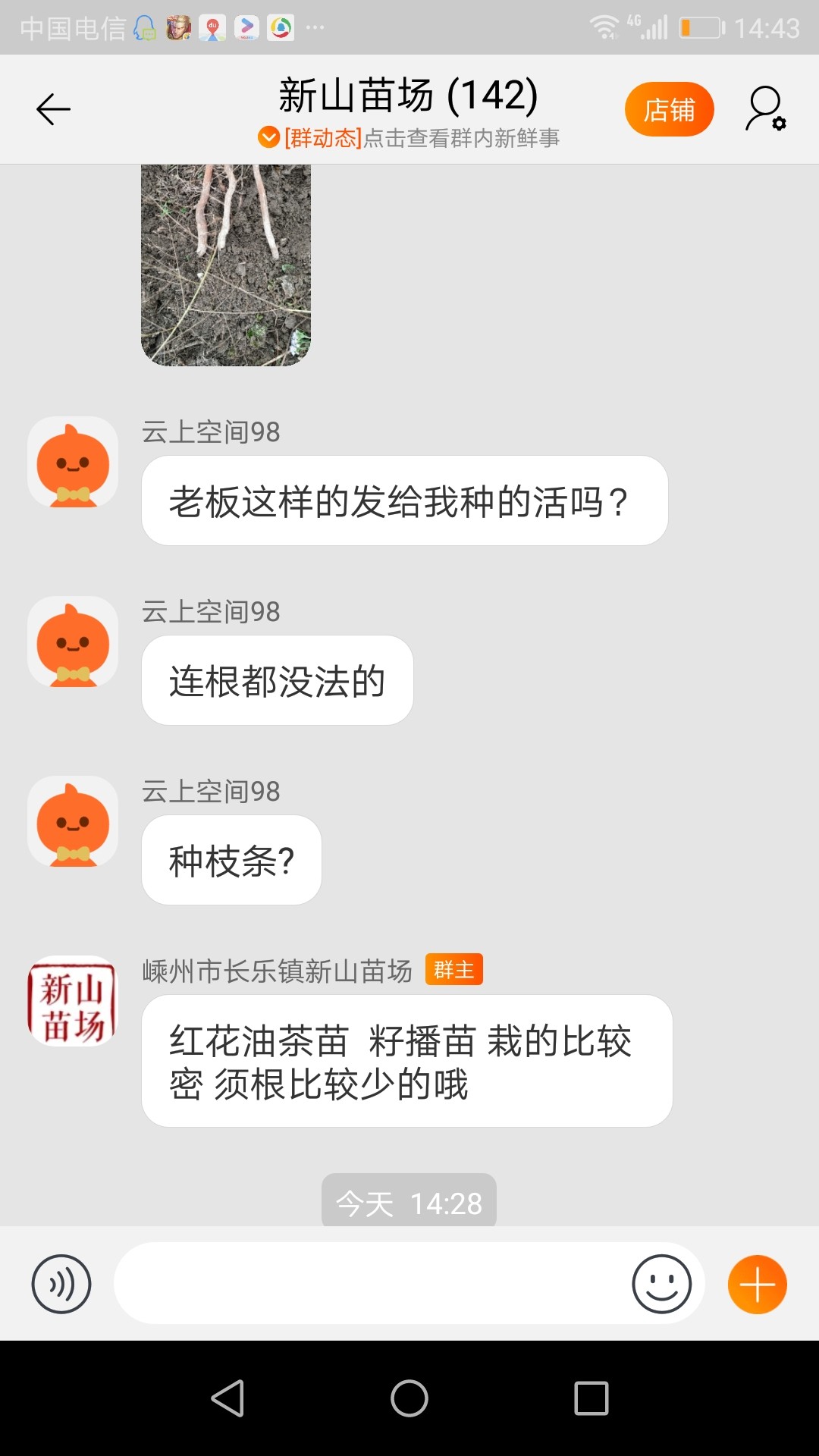Open the 店铺 shop button
This screenshot has height=1456, width=819.
click(669, 109)
